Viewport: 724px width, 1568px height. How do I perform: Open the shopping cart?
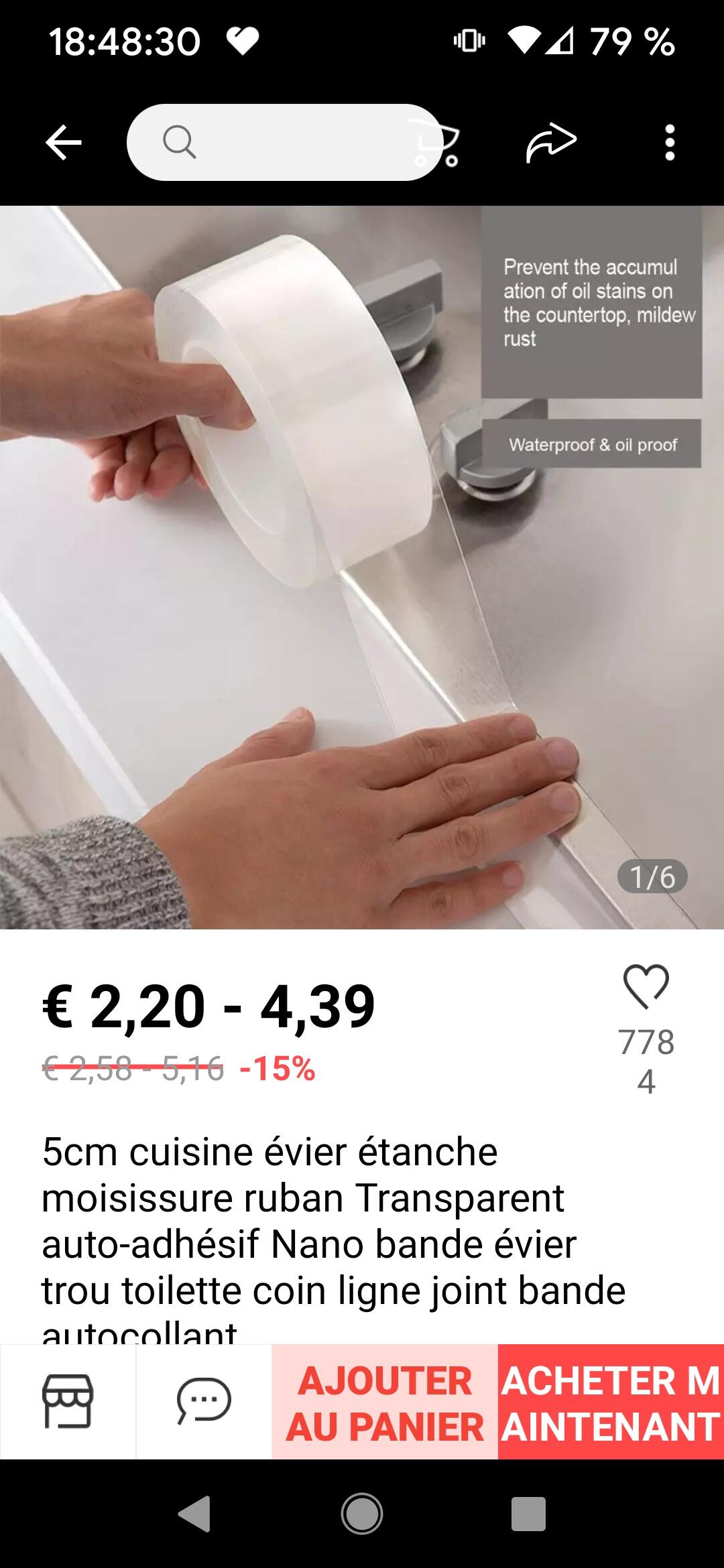point(436,142)
